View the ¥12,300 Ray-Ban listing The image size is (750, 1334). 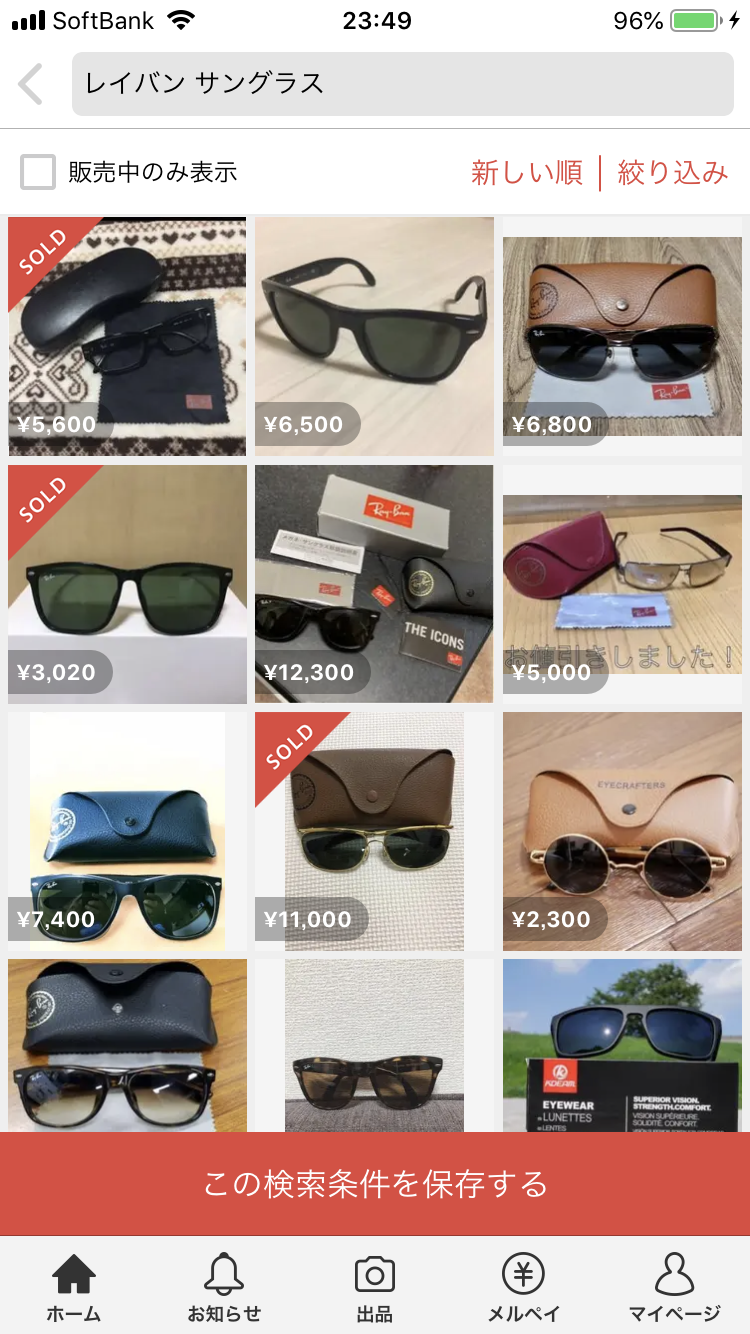(x=374, y=584)
